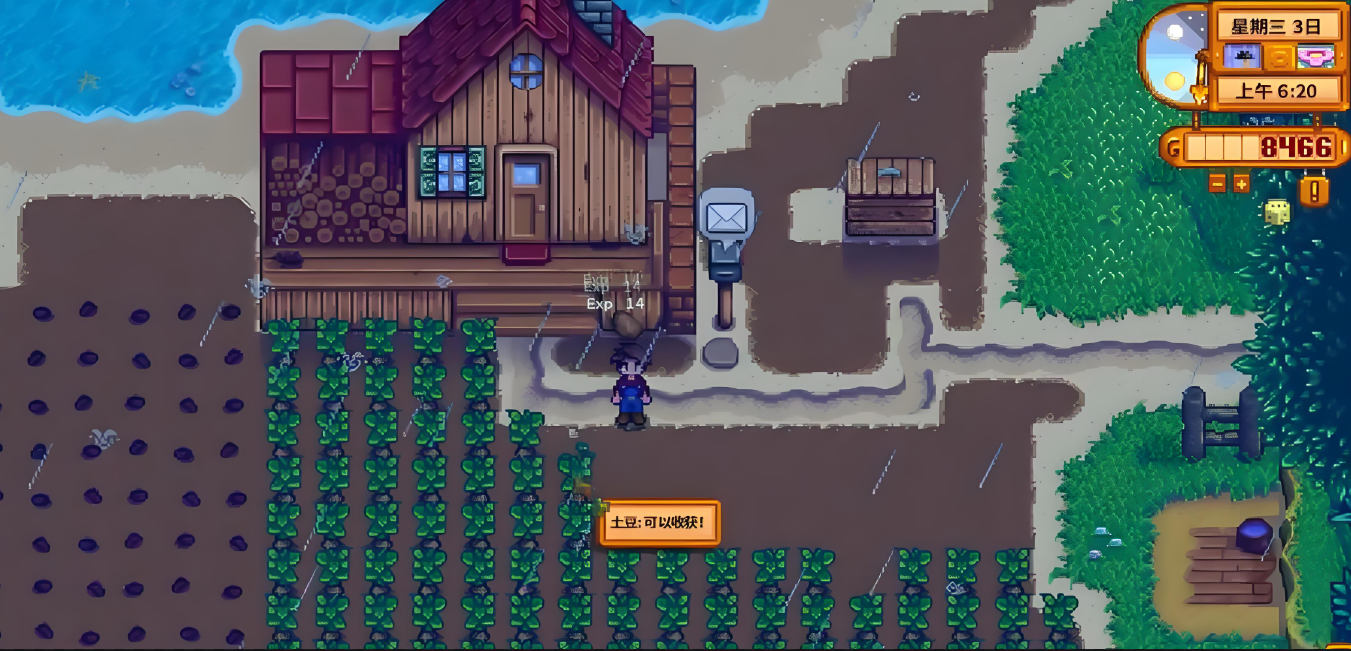Zoom in with the plus button
1351x651 pixels.
[x=1241, y=183]
